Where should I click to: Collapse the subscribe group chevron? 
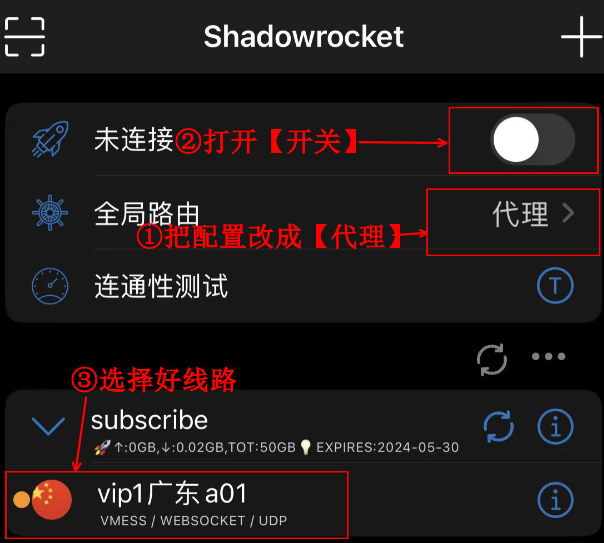tap(48, 427)
